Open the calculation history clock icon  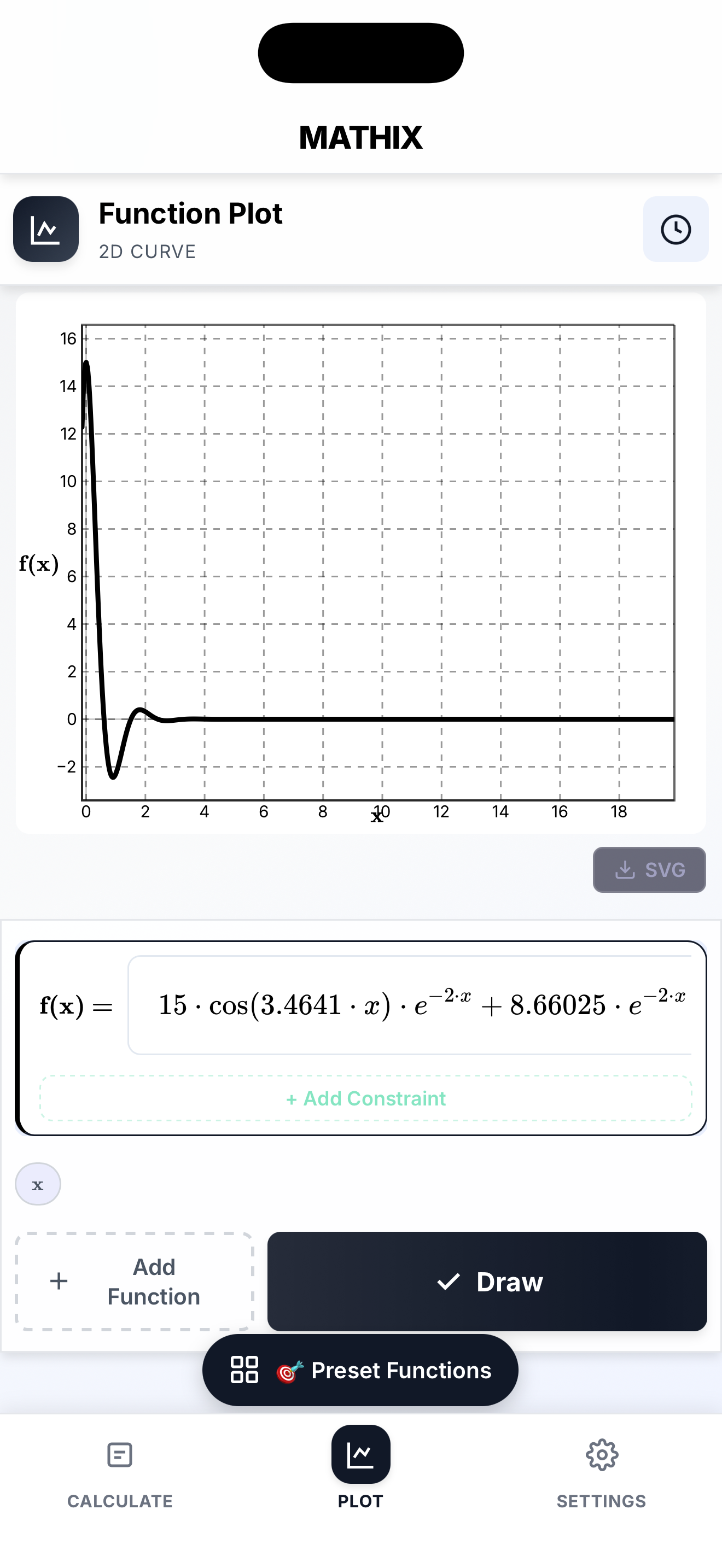click(676, 230)
